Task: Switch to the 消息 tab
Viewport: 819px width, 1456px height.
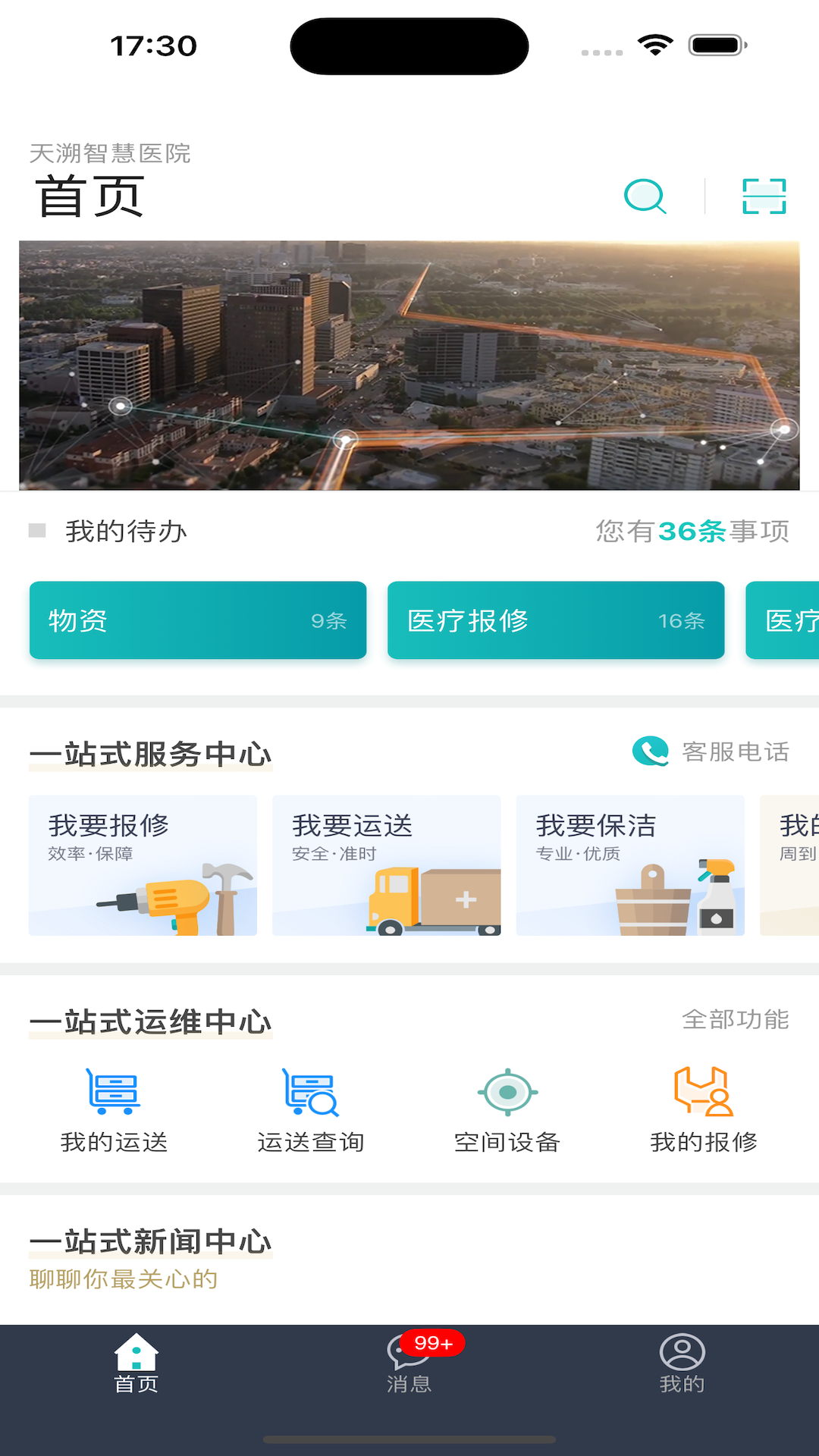Action: pos(409,1365)
